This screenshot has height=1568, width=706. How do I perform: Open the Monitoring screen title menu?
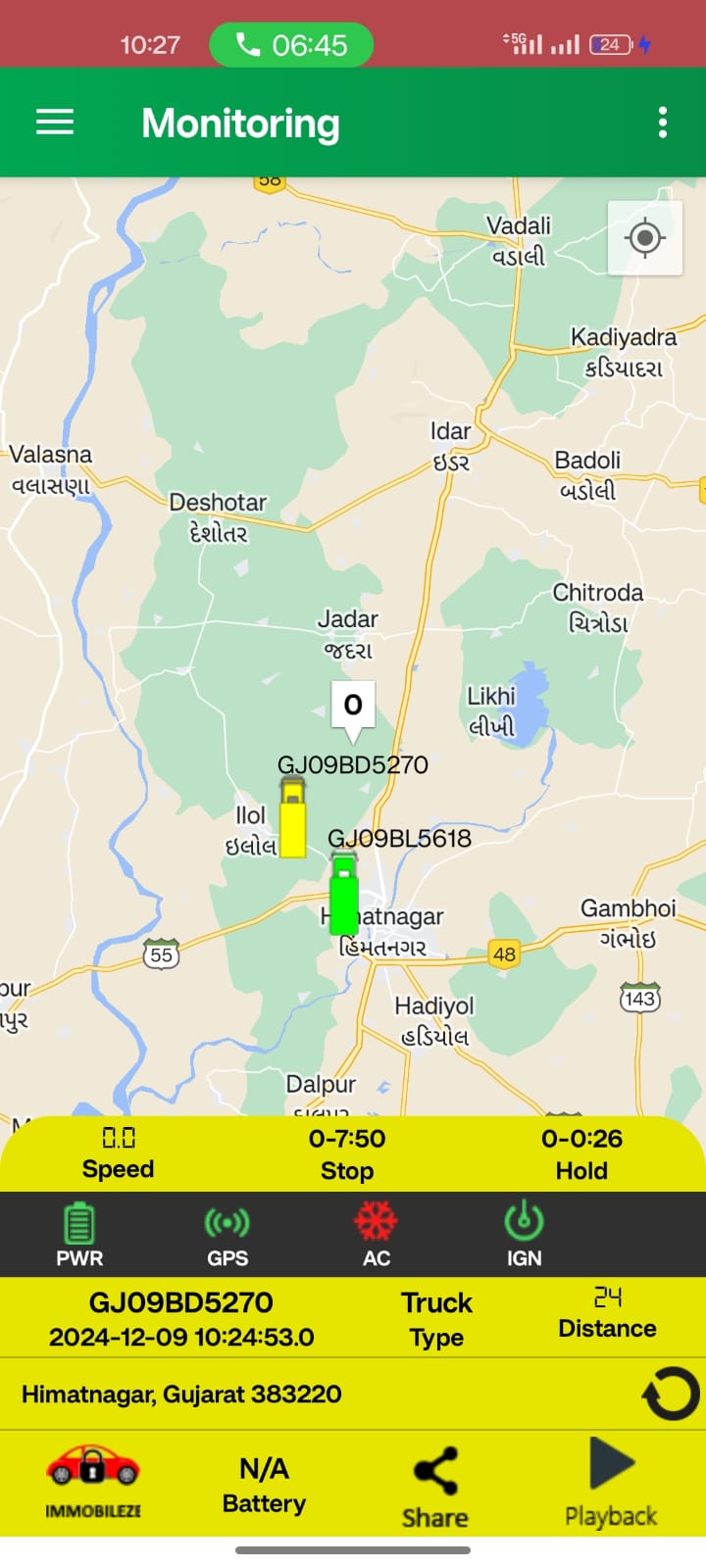[240, 122]
